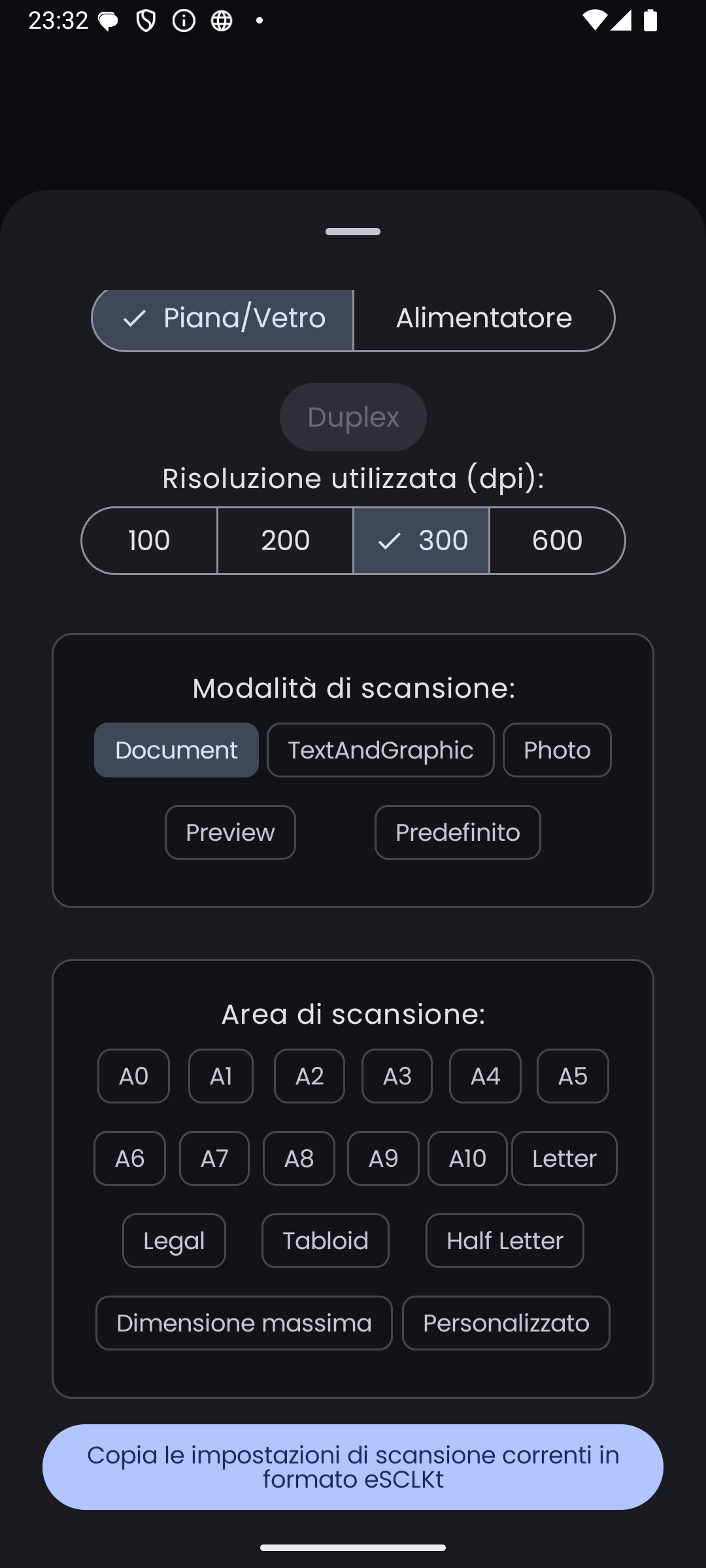Choose Photo scan mode

click(557, 750)
